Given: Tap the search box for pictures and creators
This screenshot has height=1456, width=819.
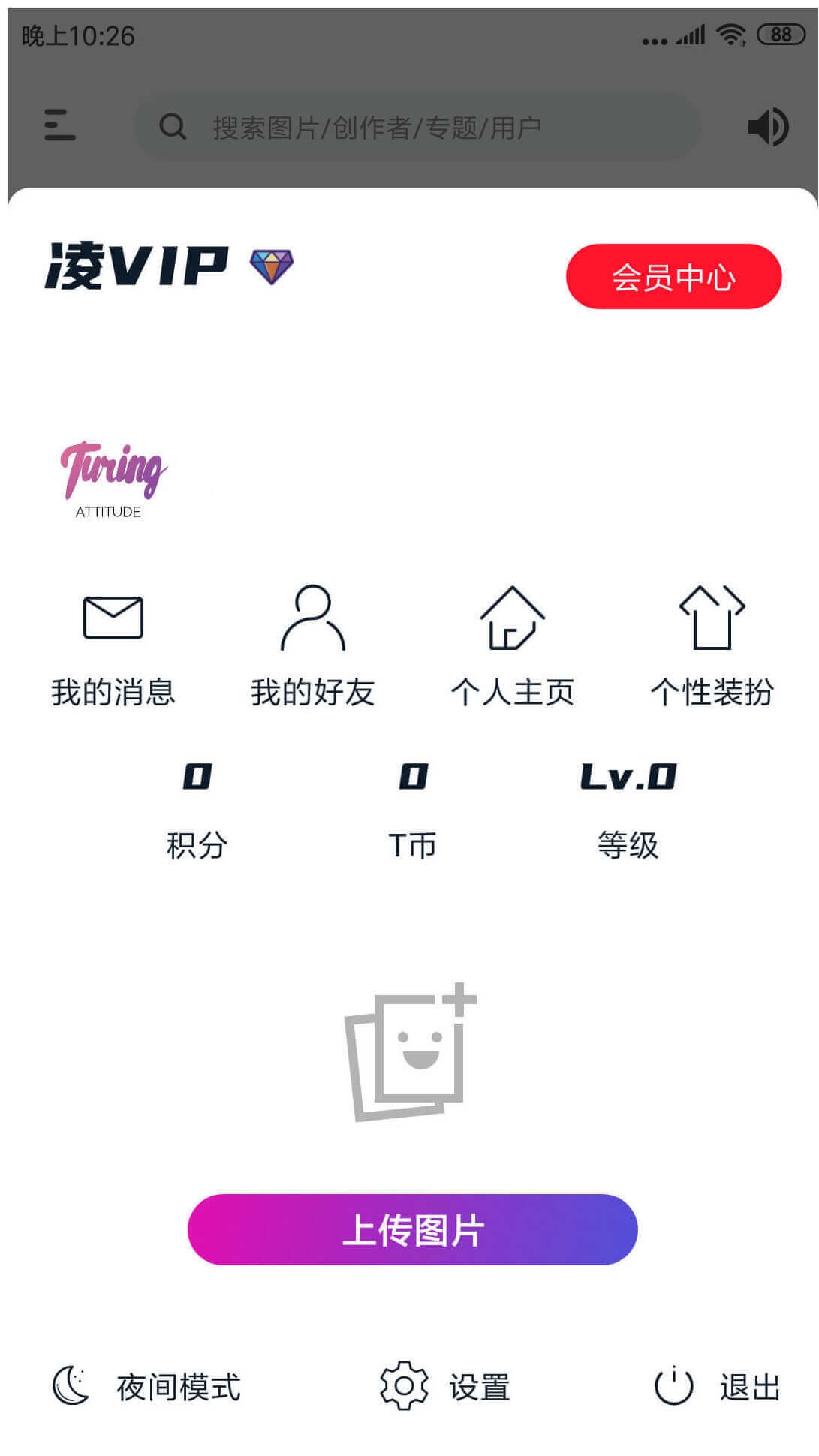Looking at the screenshot, I should click(417, 126).
